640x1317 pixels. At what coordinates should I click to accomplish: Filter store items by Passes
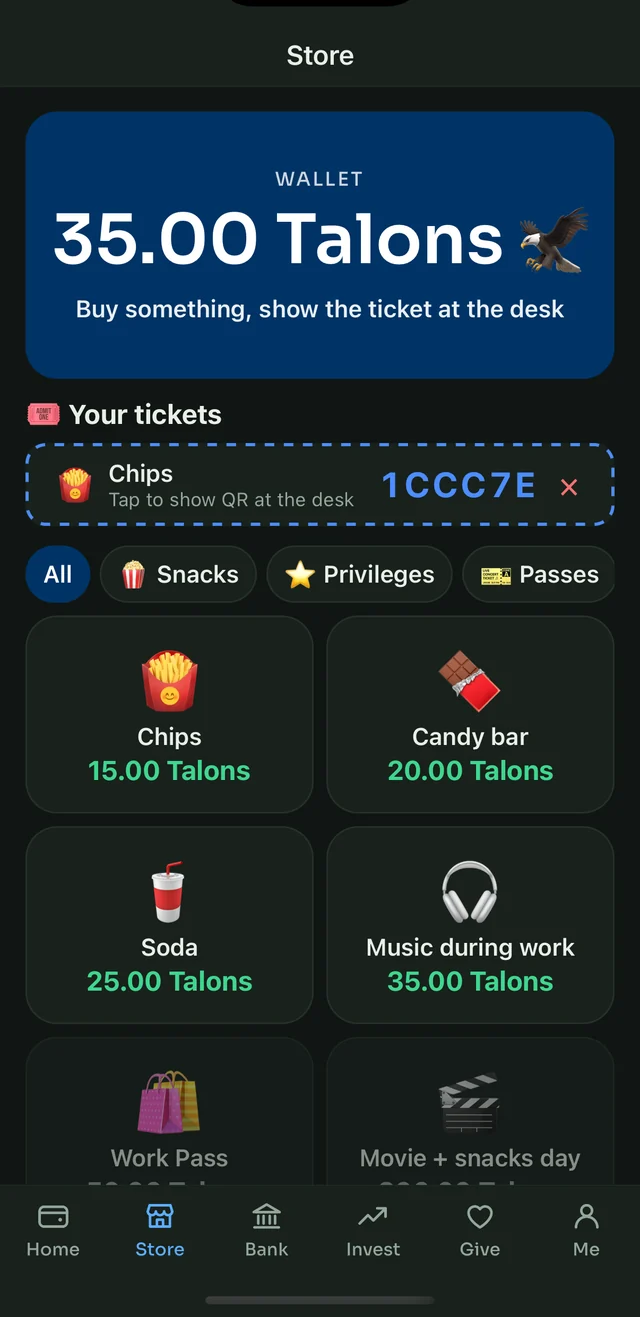pos(538,574)
